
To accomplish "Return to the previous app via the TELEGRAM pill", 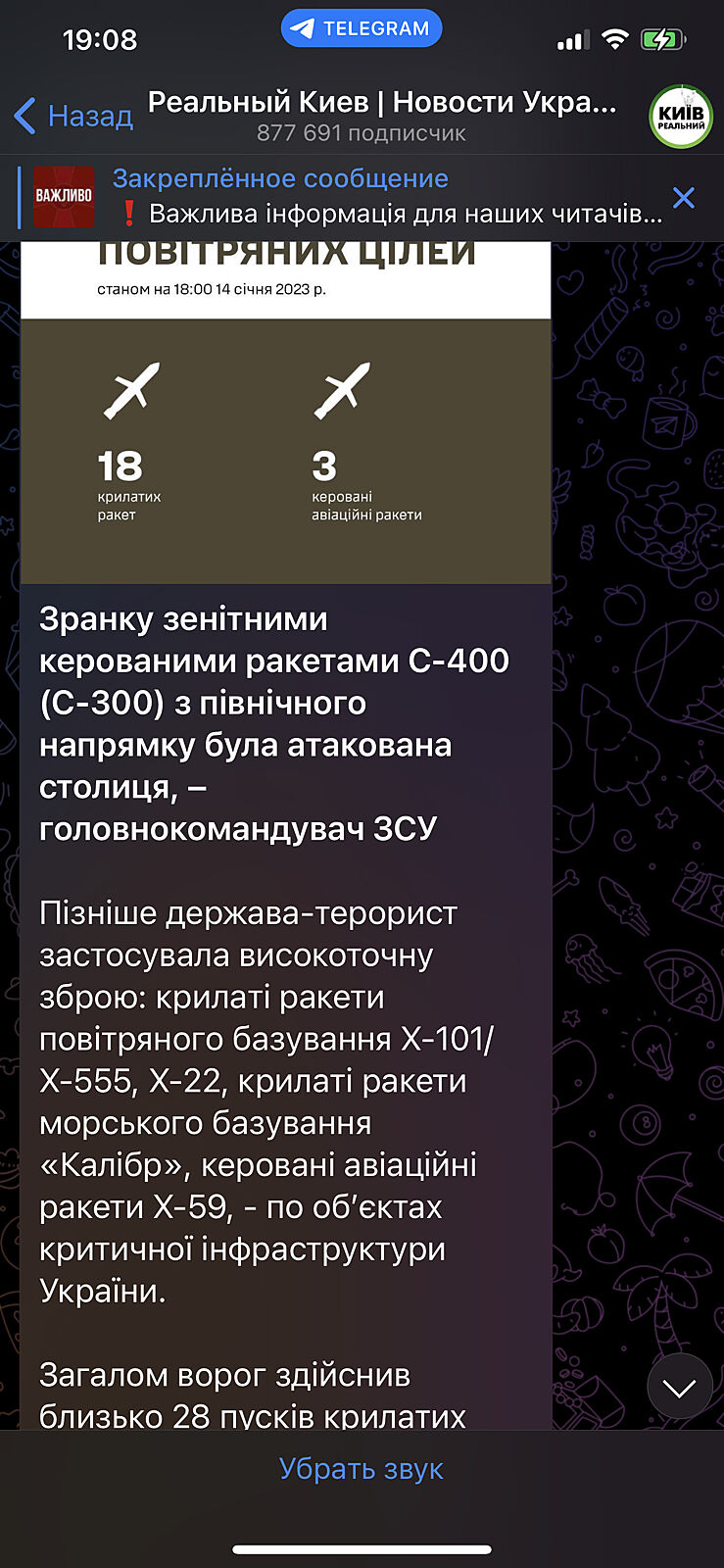I will pyautogui.click(x=362, y=28).
